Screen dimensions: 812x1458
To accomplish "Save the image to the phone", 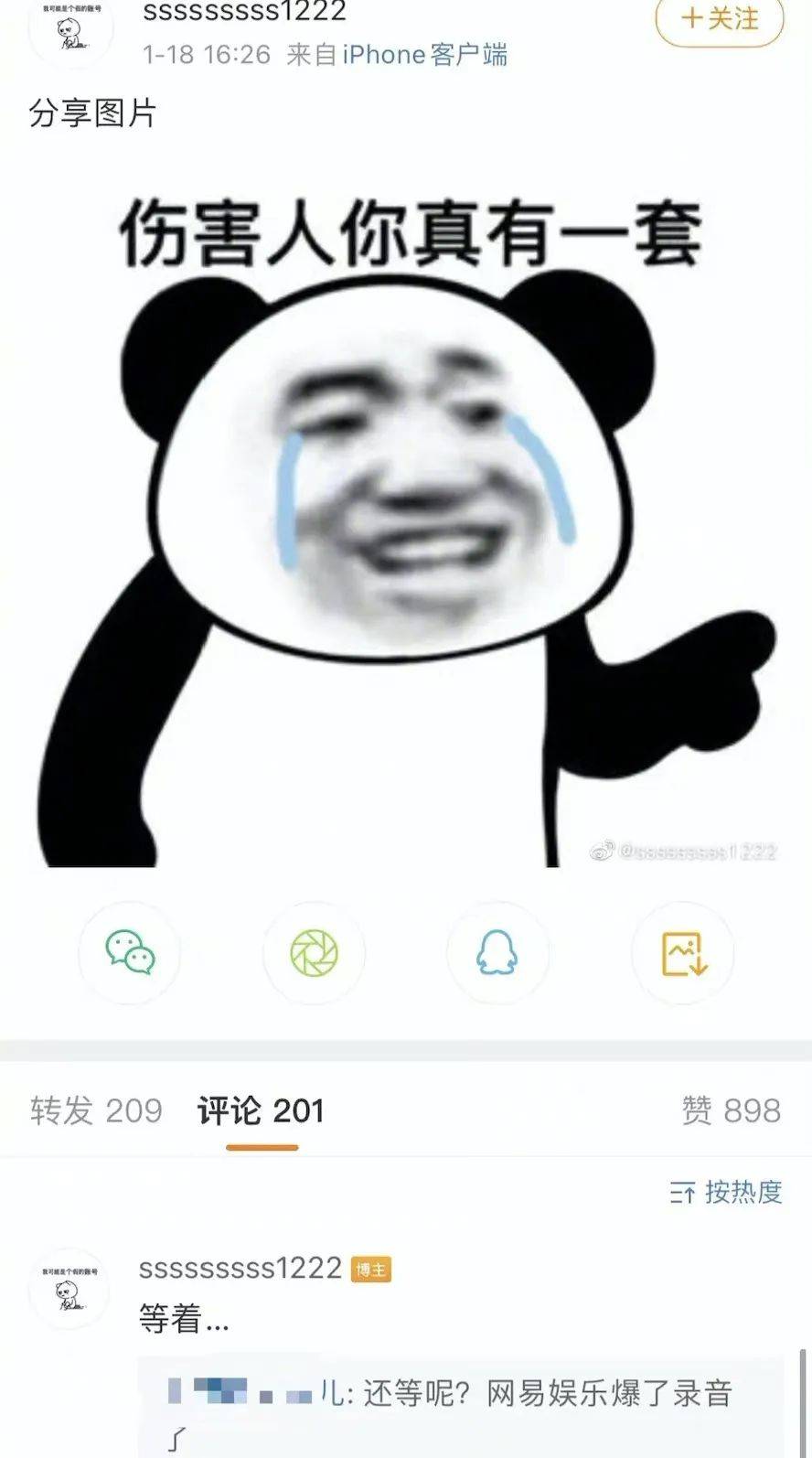I will (x=683, y=953).
